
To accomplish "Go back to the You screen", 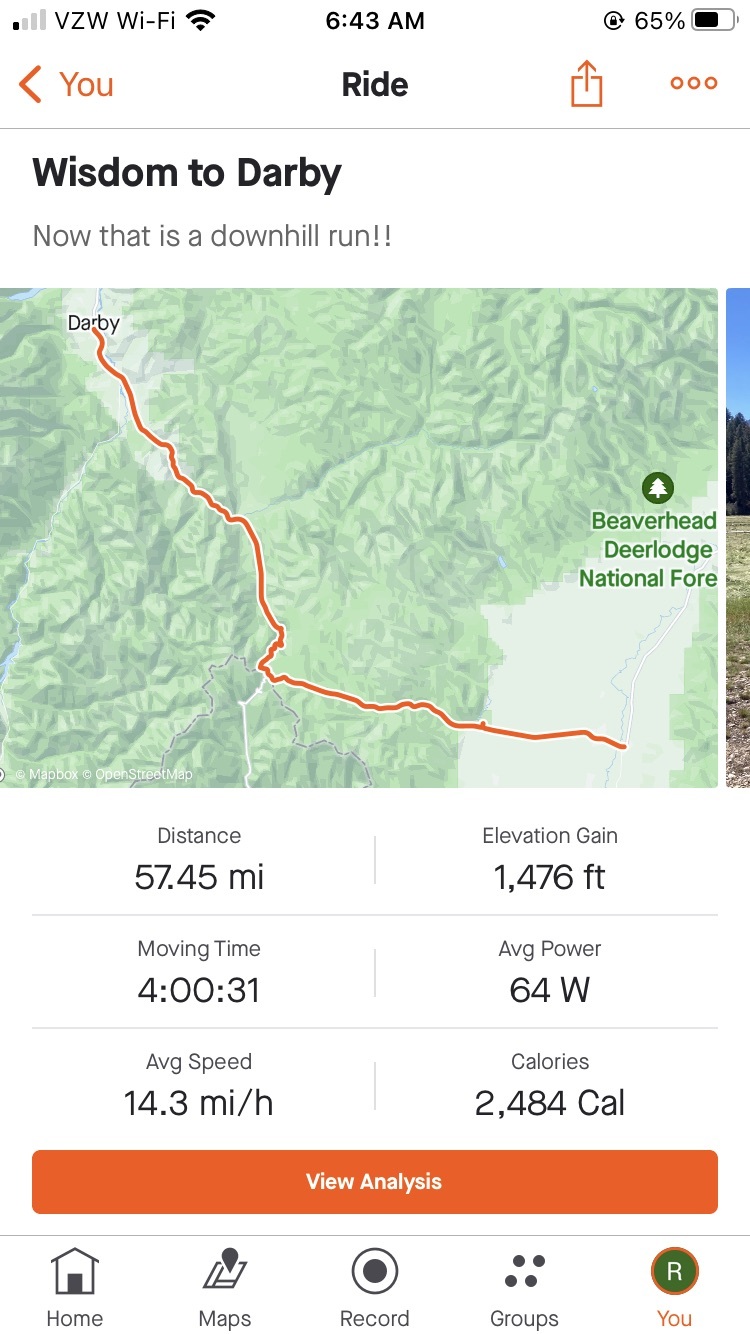I will [x=66, y=85].
